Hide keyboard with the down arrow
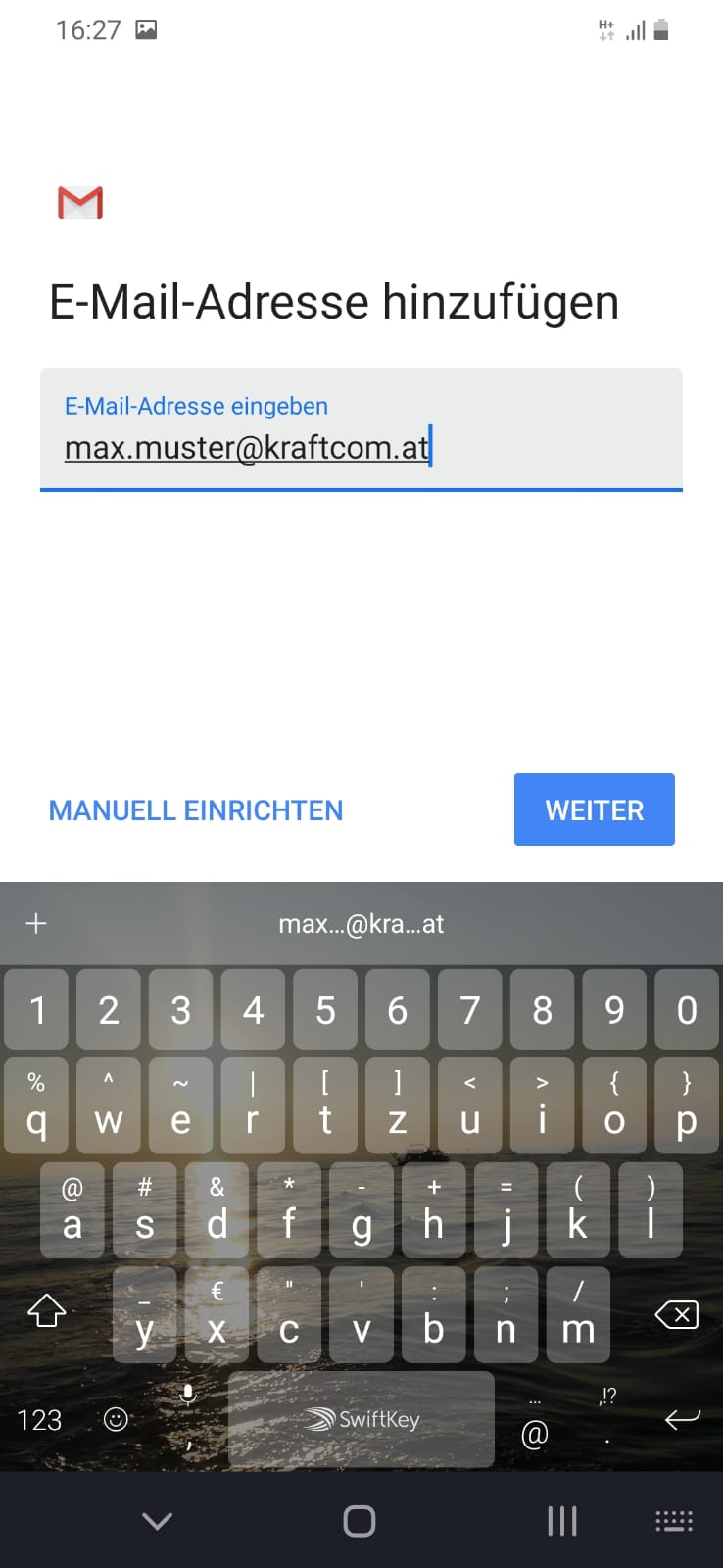Viewport: 723px width, 1568px height. click(157, 1520)
